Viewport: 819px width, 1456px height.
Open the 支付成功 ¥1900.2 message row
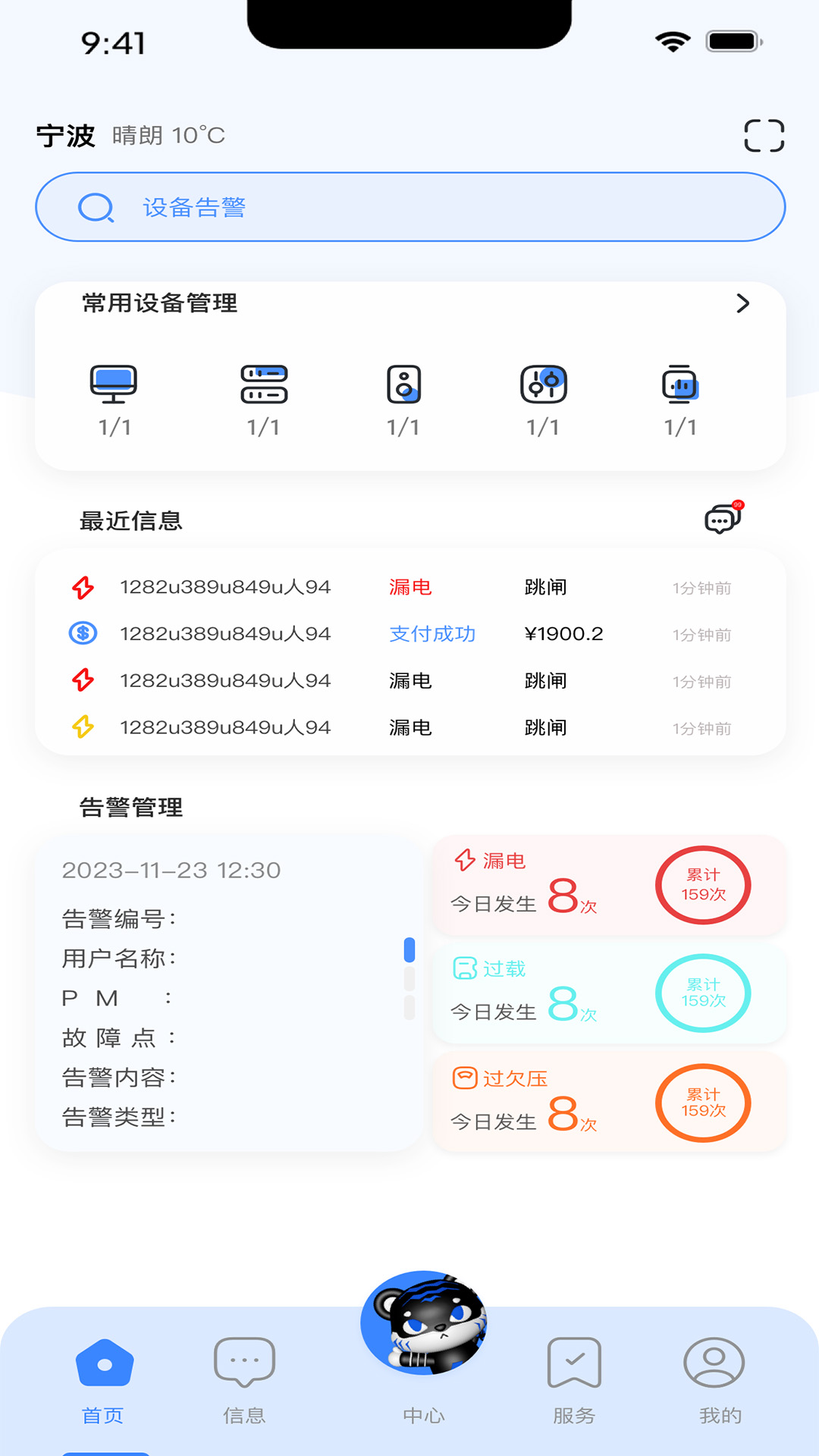click(x=409, y=634)
